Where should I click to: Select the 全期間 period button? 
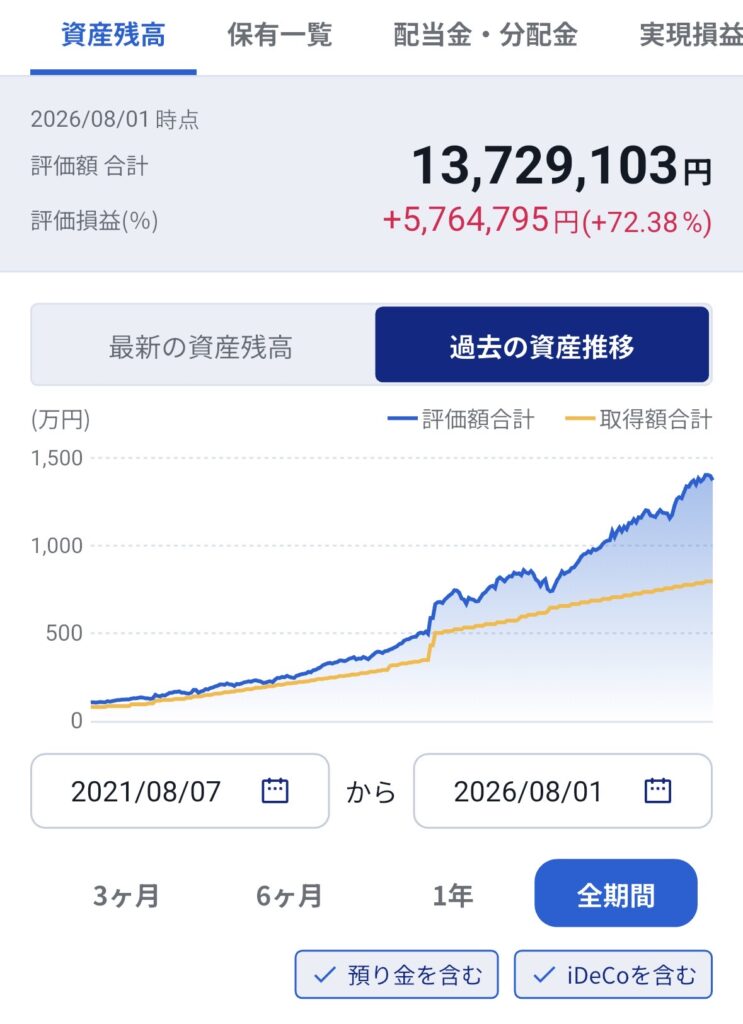pyautogui.click(x=616, y=893)
